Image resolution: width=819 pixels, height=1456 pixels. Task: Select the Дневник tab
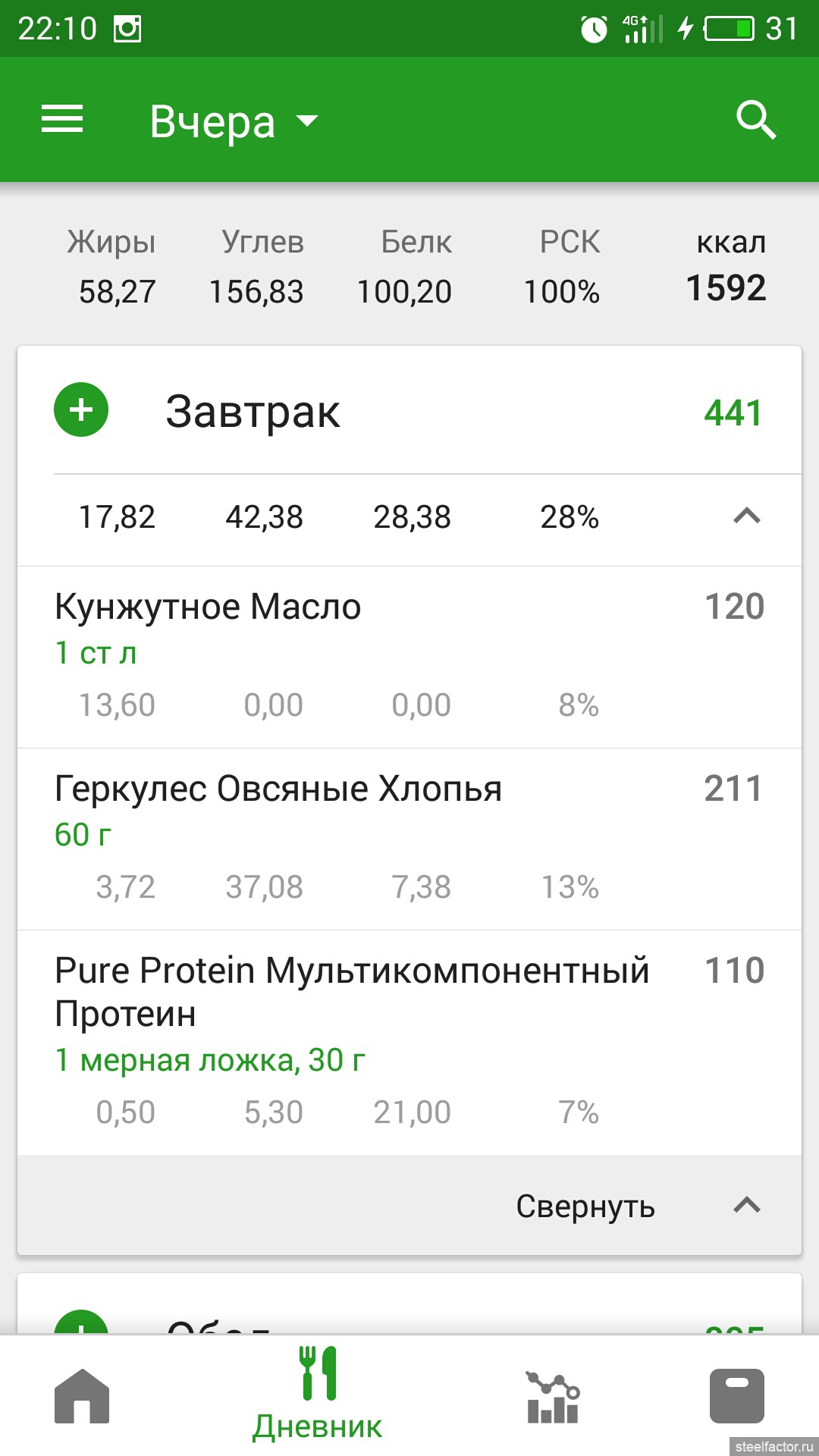pyautogui.click(x=318, y=1396)
